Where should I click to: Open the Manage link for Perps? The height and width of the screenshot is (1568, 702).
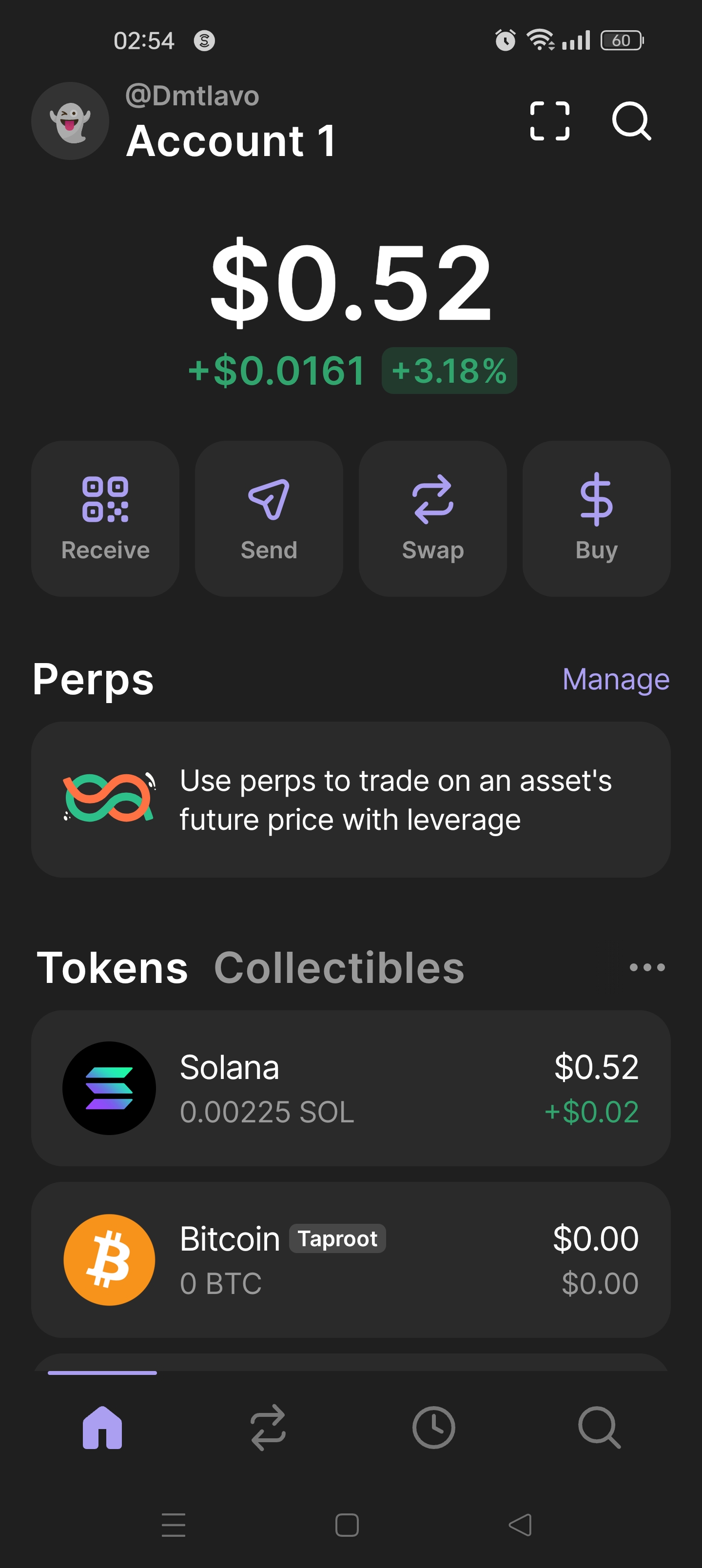[x=616, y=679]
